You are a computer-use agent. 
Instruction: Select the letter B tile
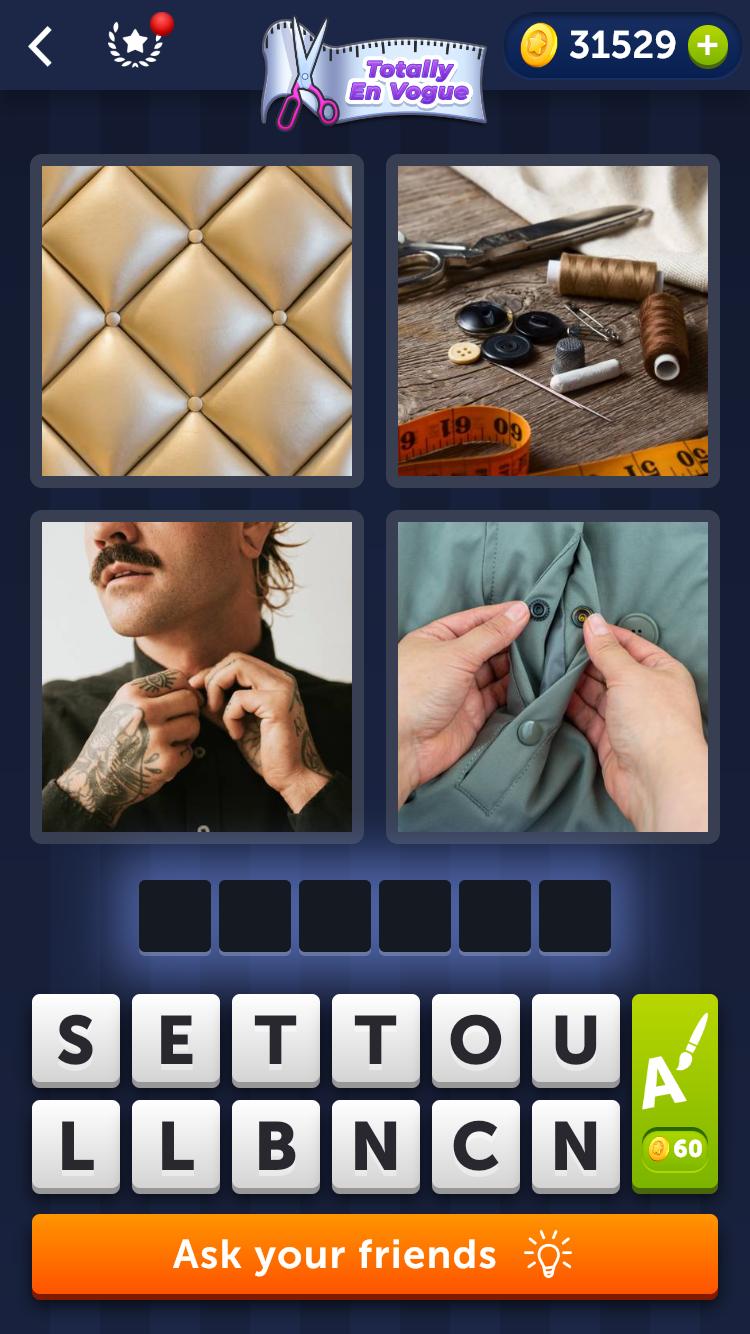click(x=276, y=1146)
